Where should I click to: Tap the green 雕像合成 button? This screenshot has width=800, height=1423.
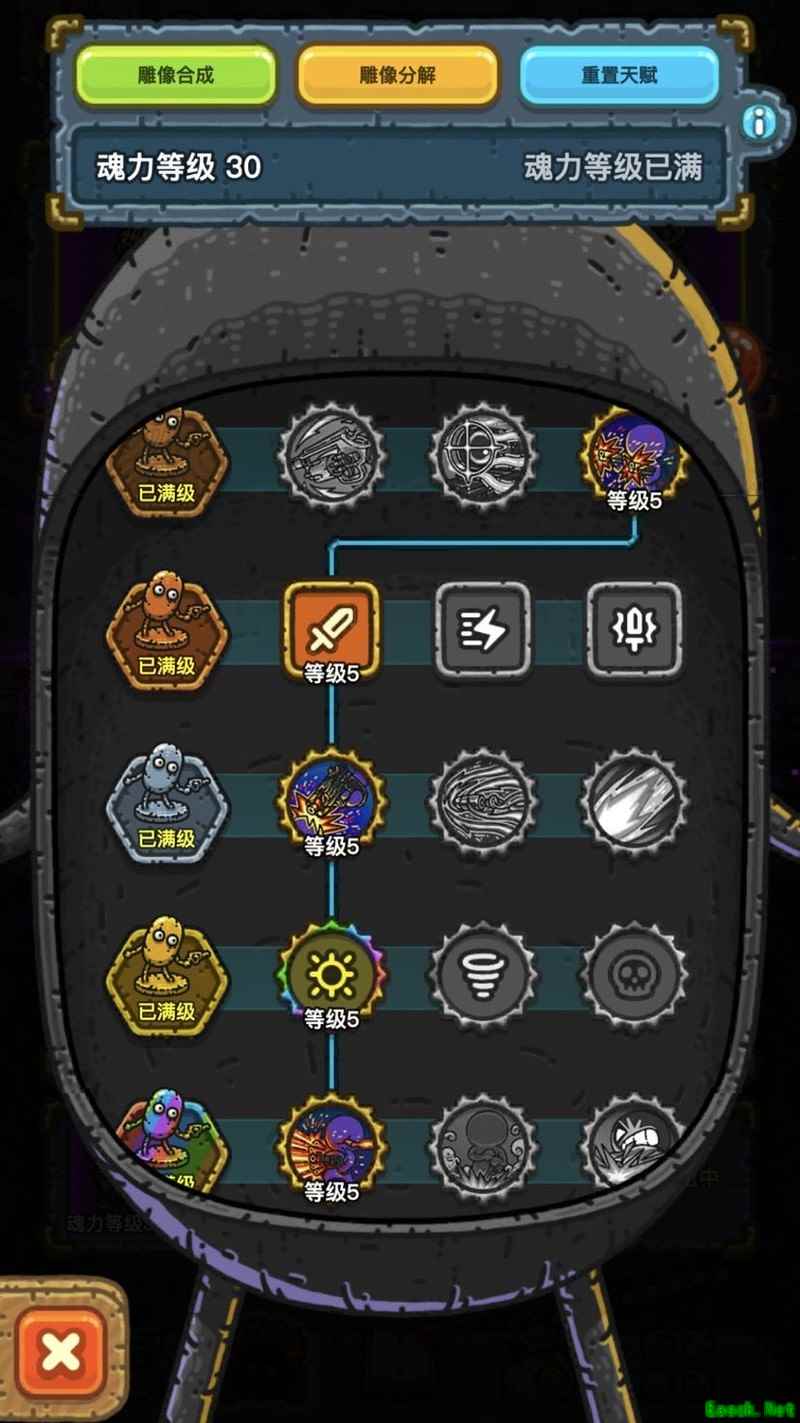[176, 75]
